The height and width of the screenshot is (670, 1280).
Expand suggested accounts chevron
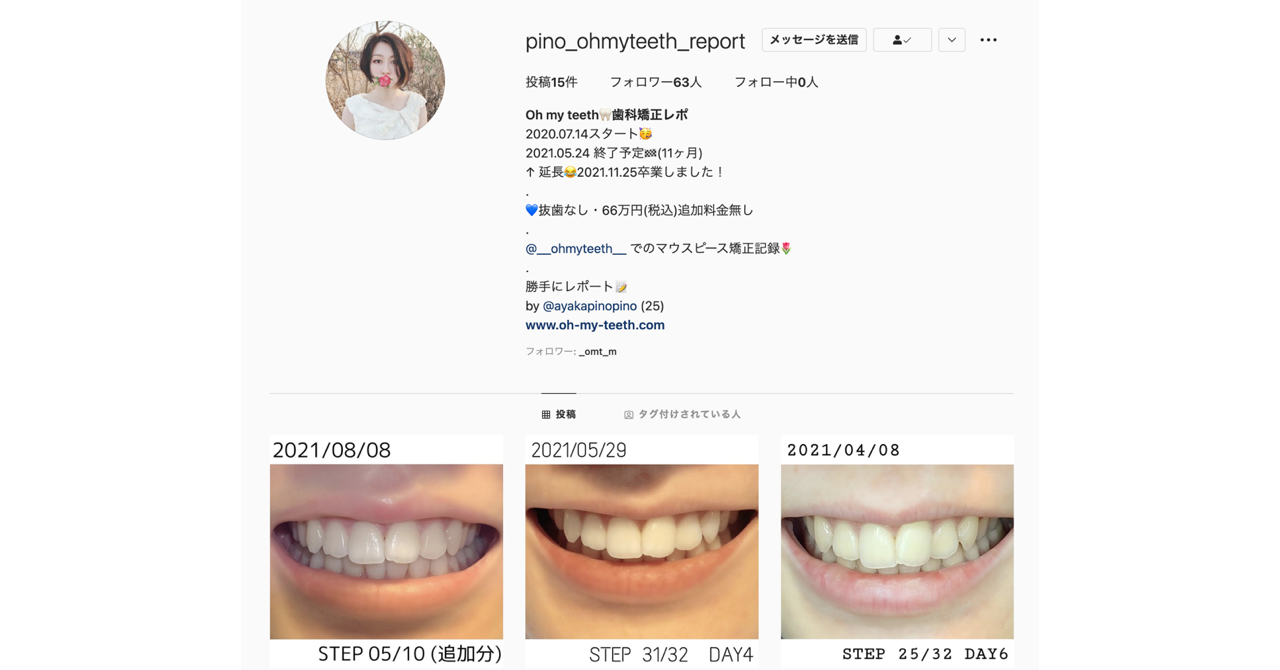tap(951, 40)
